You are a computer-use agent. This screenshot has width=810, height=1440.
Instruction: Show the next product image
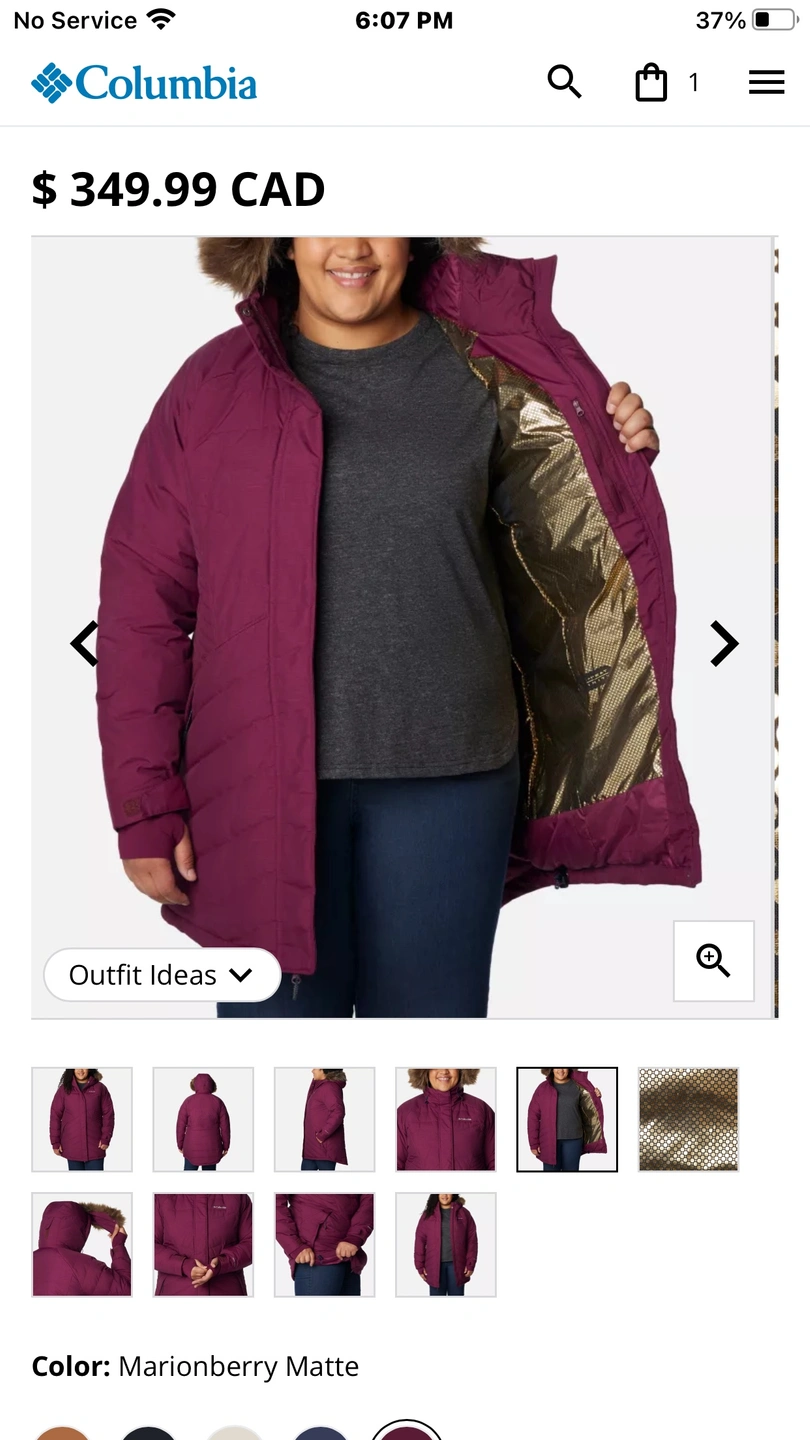[x=723, y=643]
